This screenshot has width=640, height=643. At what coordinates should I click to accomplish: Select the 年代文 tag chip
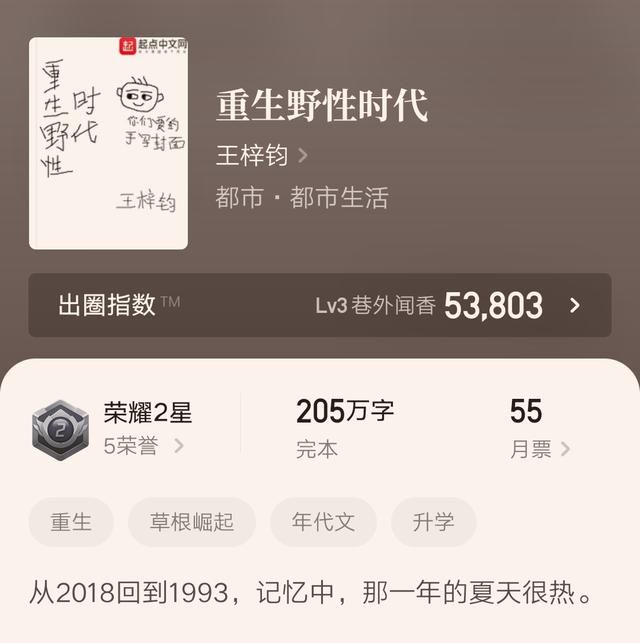click(x=323, y=522)
